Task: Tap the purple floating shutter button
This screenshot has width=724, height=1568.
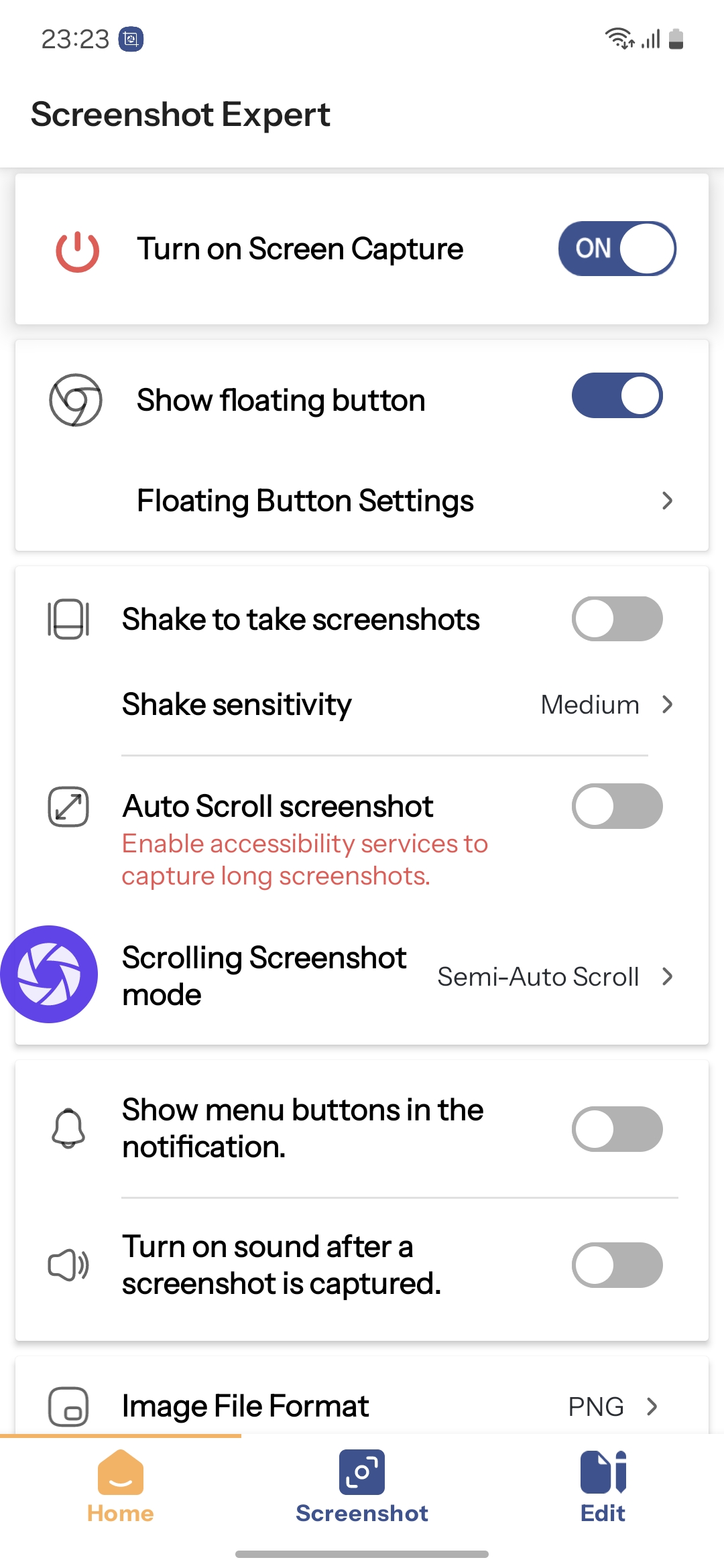Action: point(49,974)
